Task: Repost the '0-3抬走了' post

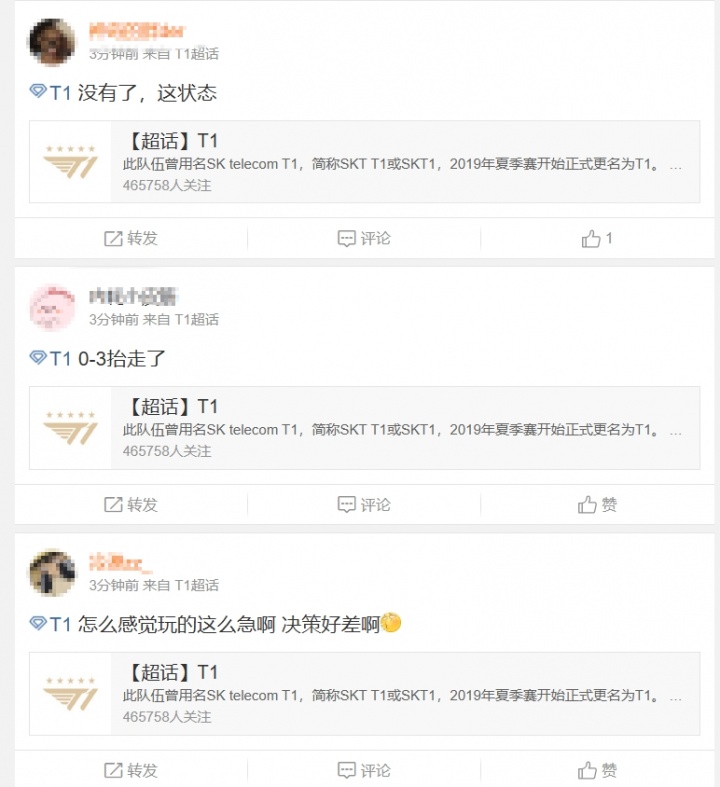Action: pos(131,505)
